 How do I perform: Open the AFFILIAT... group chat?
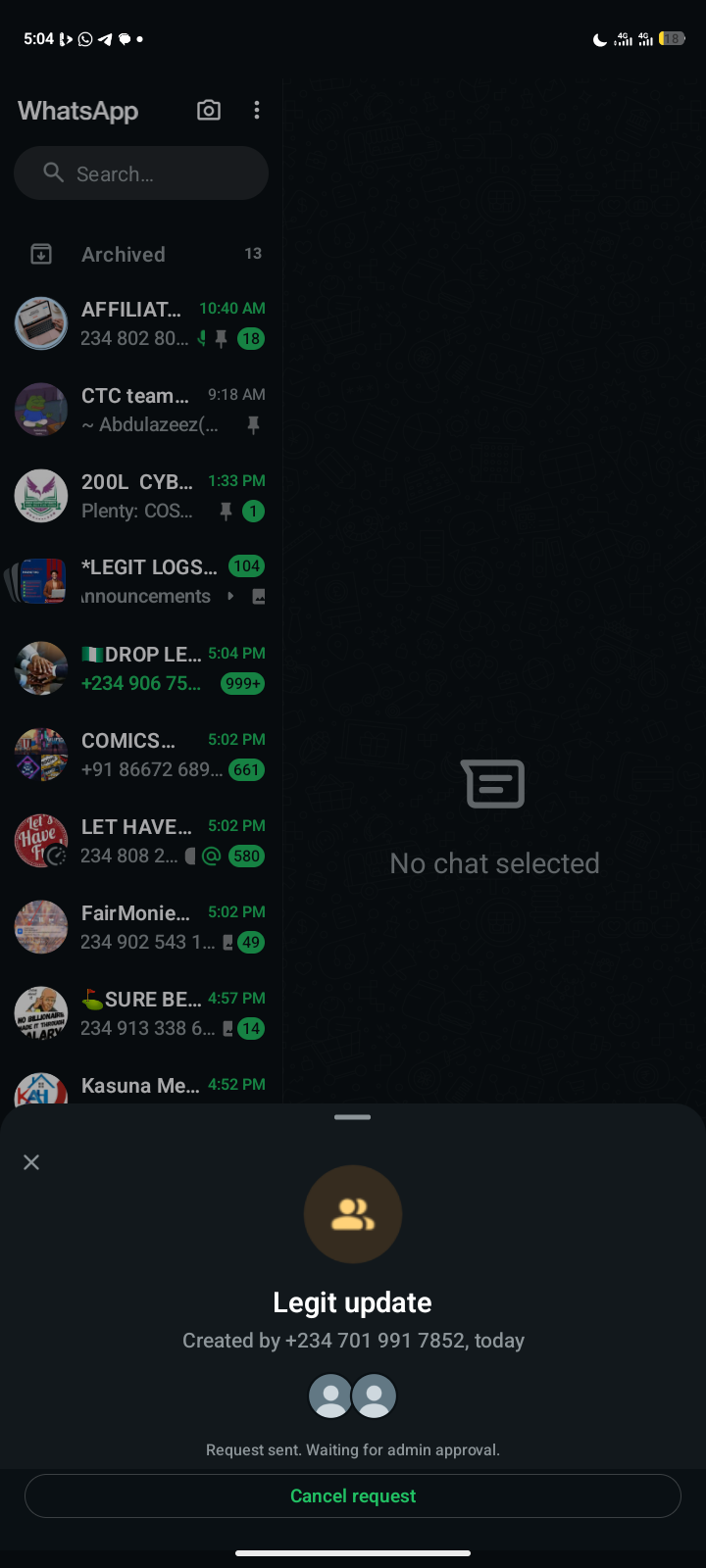141,323
